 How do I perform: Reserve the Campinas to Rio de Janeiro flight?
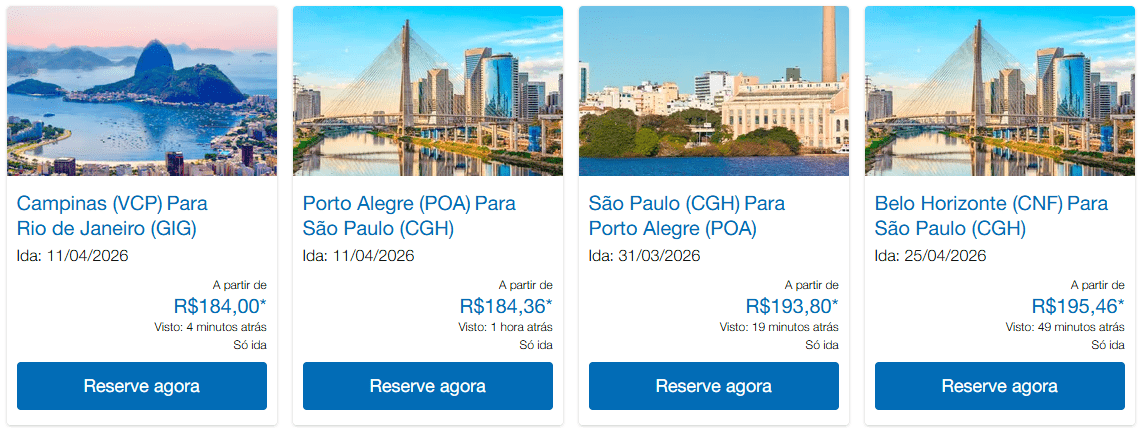coord(142,386)
